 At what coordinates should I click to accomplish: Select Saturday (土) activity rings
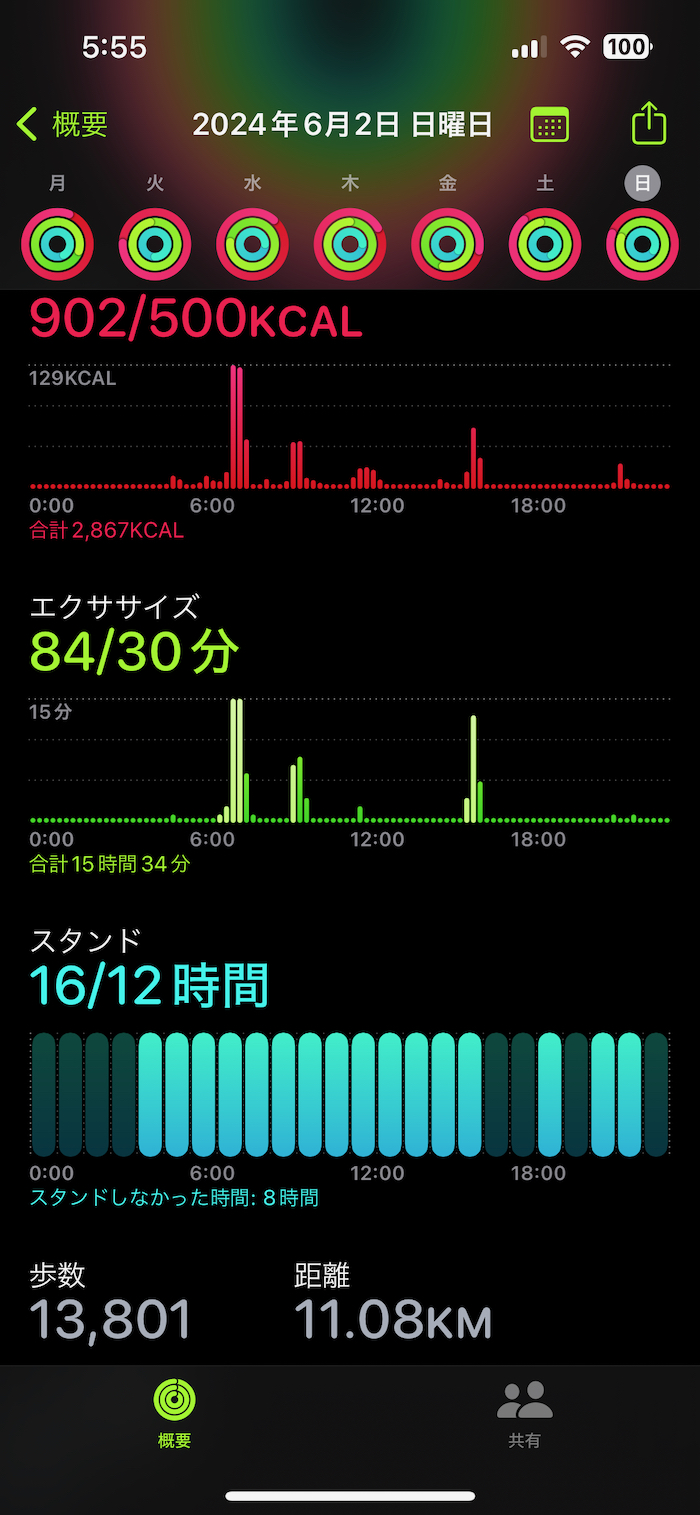click(545, 244)
